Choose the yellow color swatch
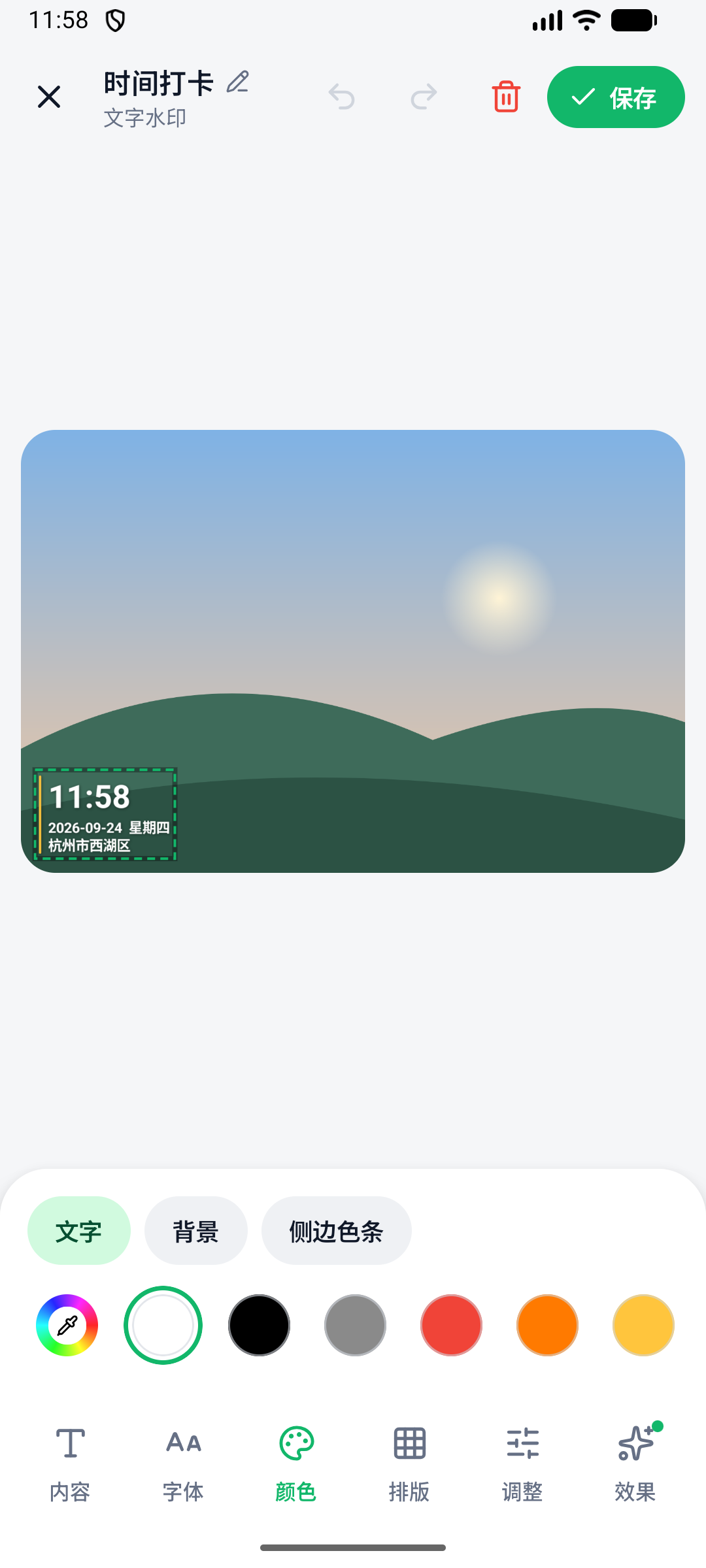The width and height of the screenshot is (706, 1568). click(x=643, y=1325)
